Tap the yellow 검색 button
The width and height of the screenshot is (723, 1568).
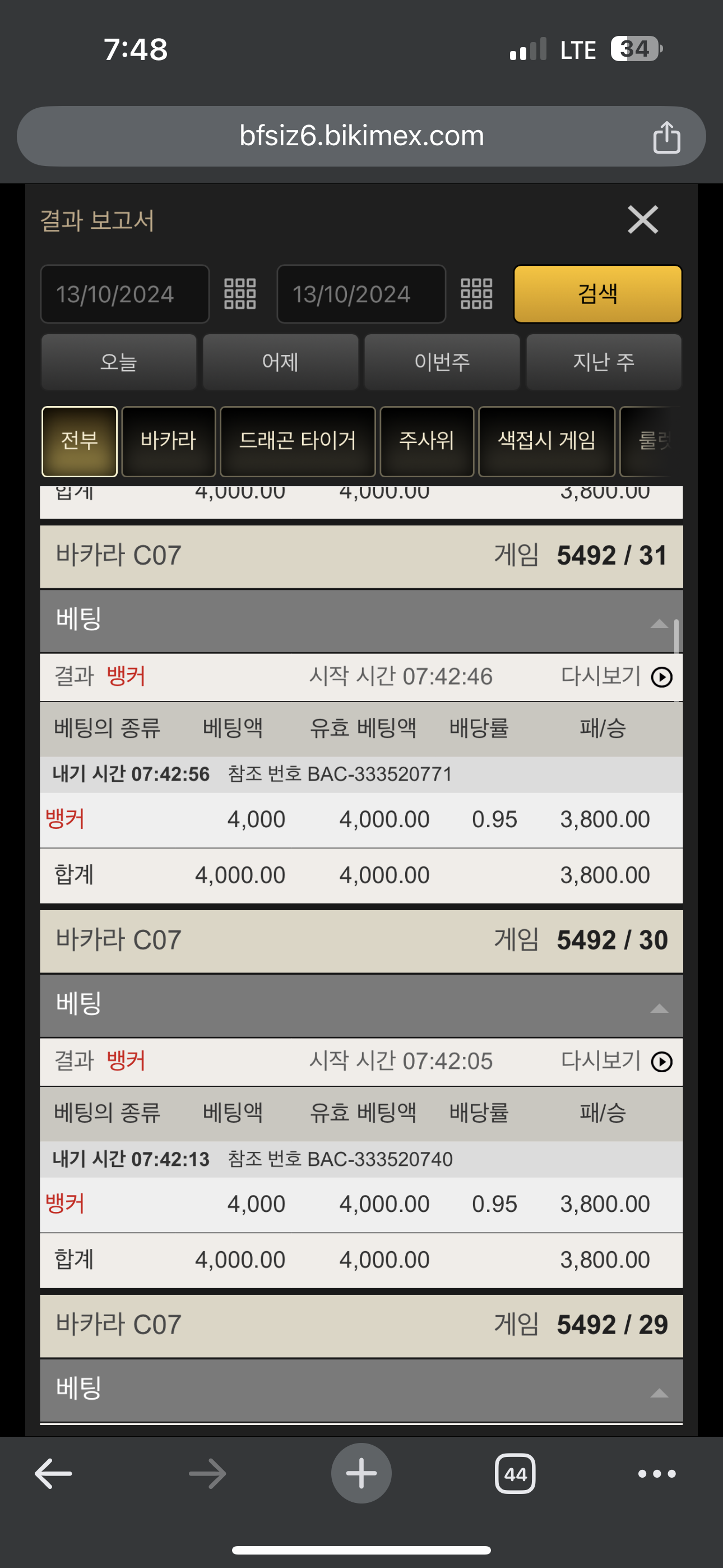pos(597,294)
